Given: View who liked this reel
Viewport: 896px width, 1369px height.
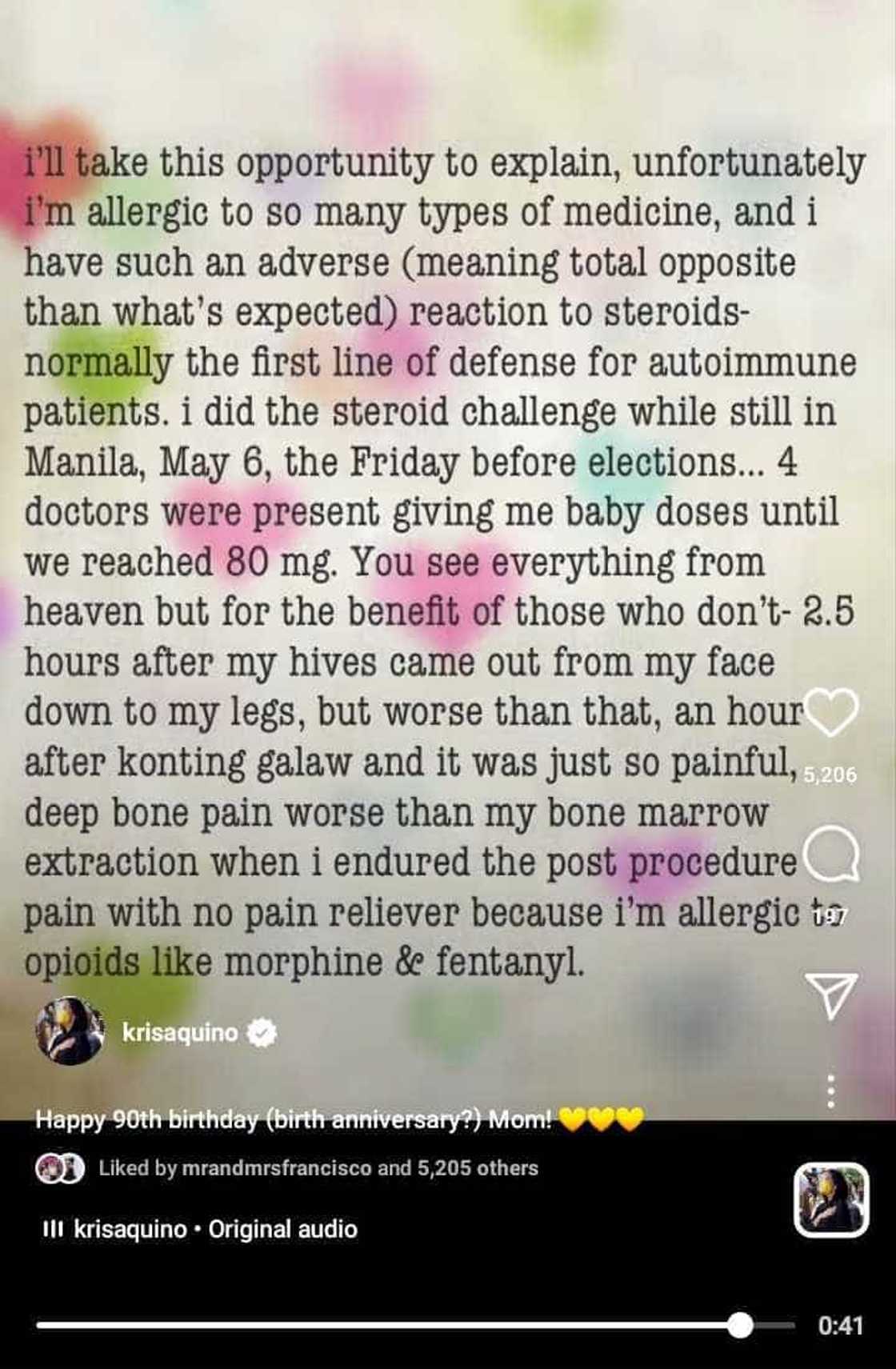Looking at the screenshot, I should pos(318,1168).
